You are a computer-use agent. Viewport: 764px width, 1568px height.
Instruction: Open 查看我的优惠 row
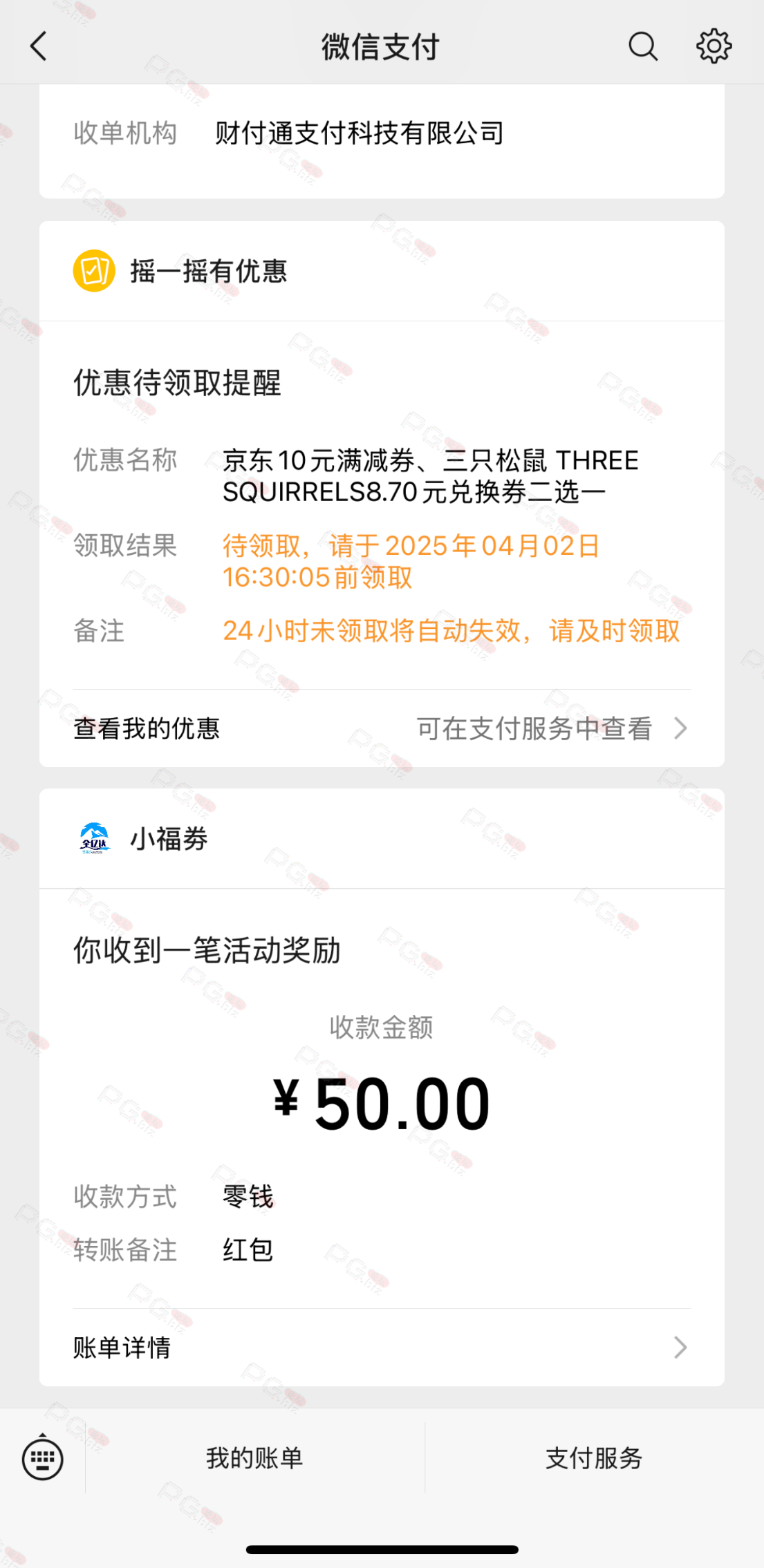(x=382, y=728)
